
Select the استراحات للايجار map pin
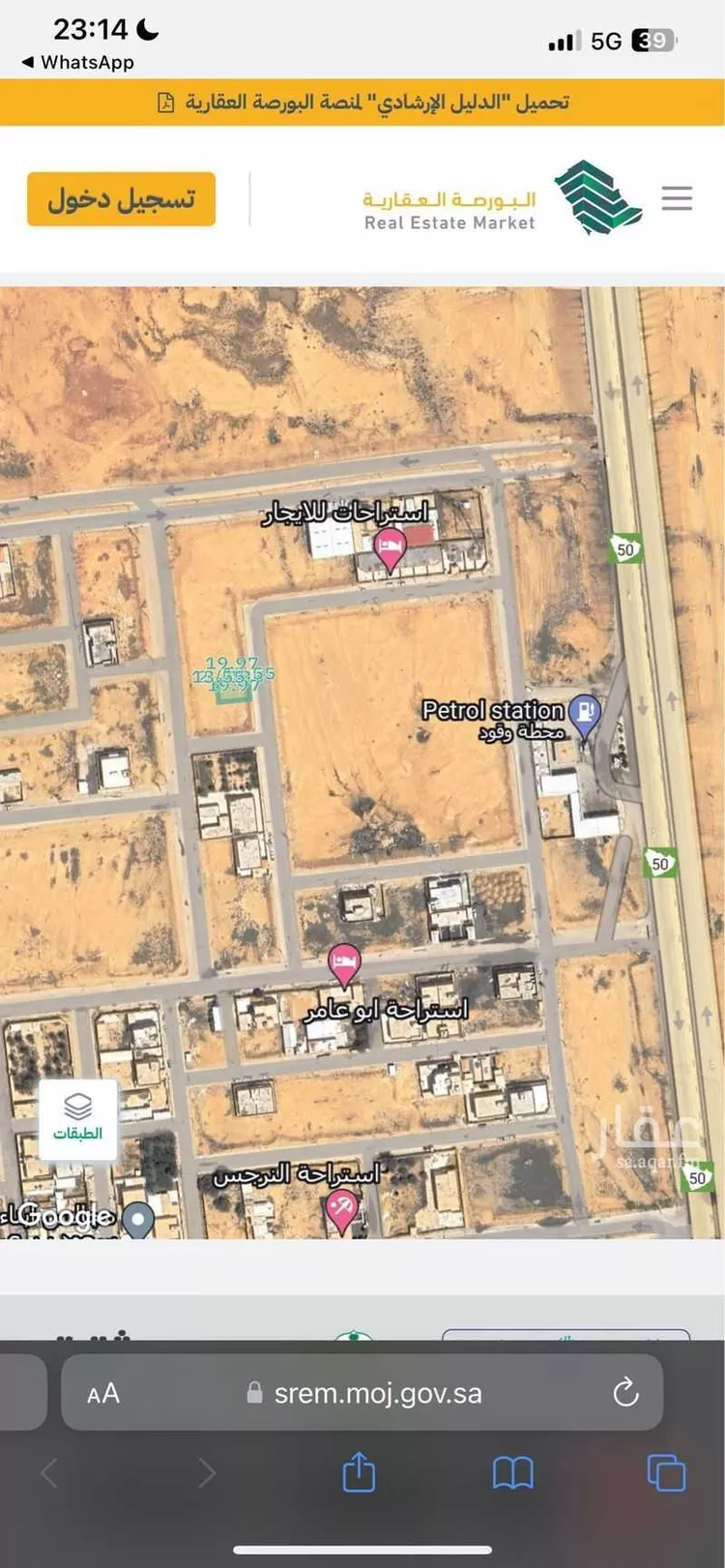[390, 551]
